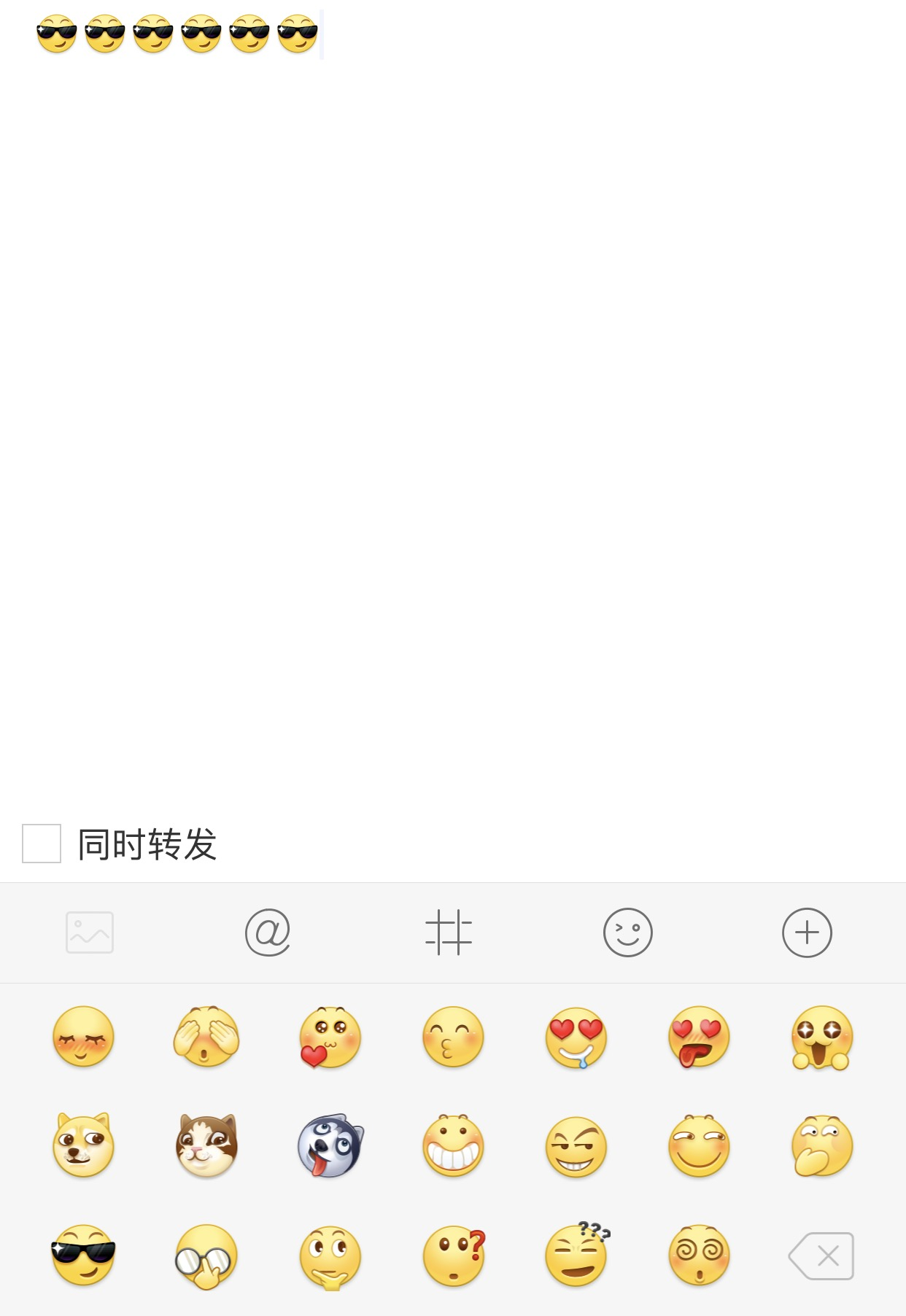Open the plus more options icon
This screenshot has height=1316, width=906.
[807, 932]
